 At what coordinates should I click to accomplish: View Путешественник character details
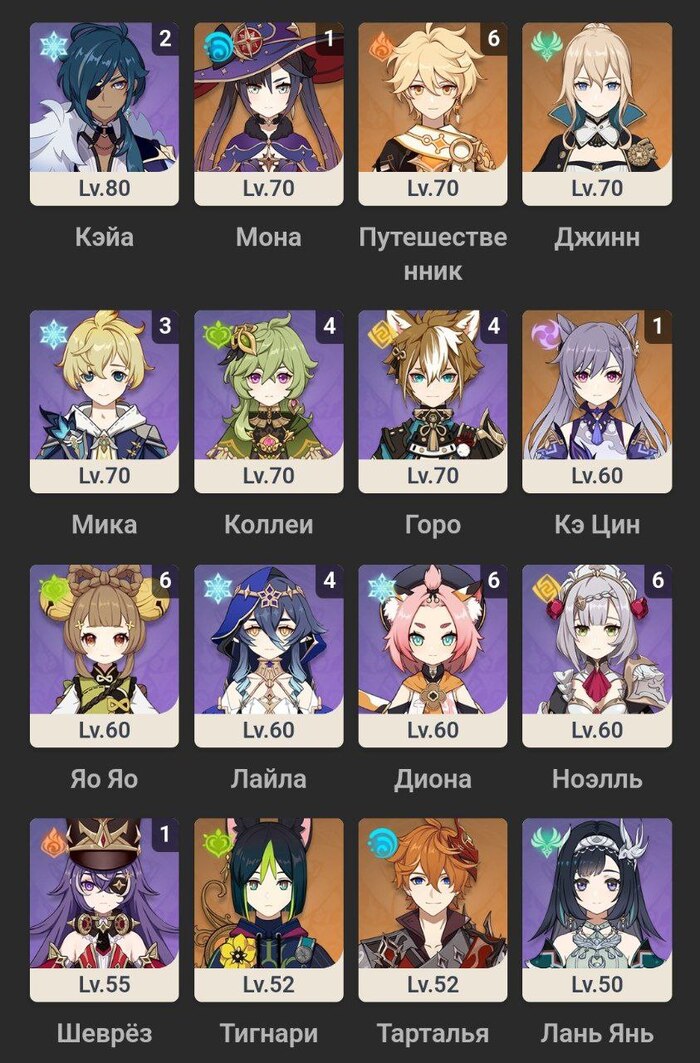click(x=432, y=114)
